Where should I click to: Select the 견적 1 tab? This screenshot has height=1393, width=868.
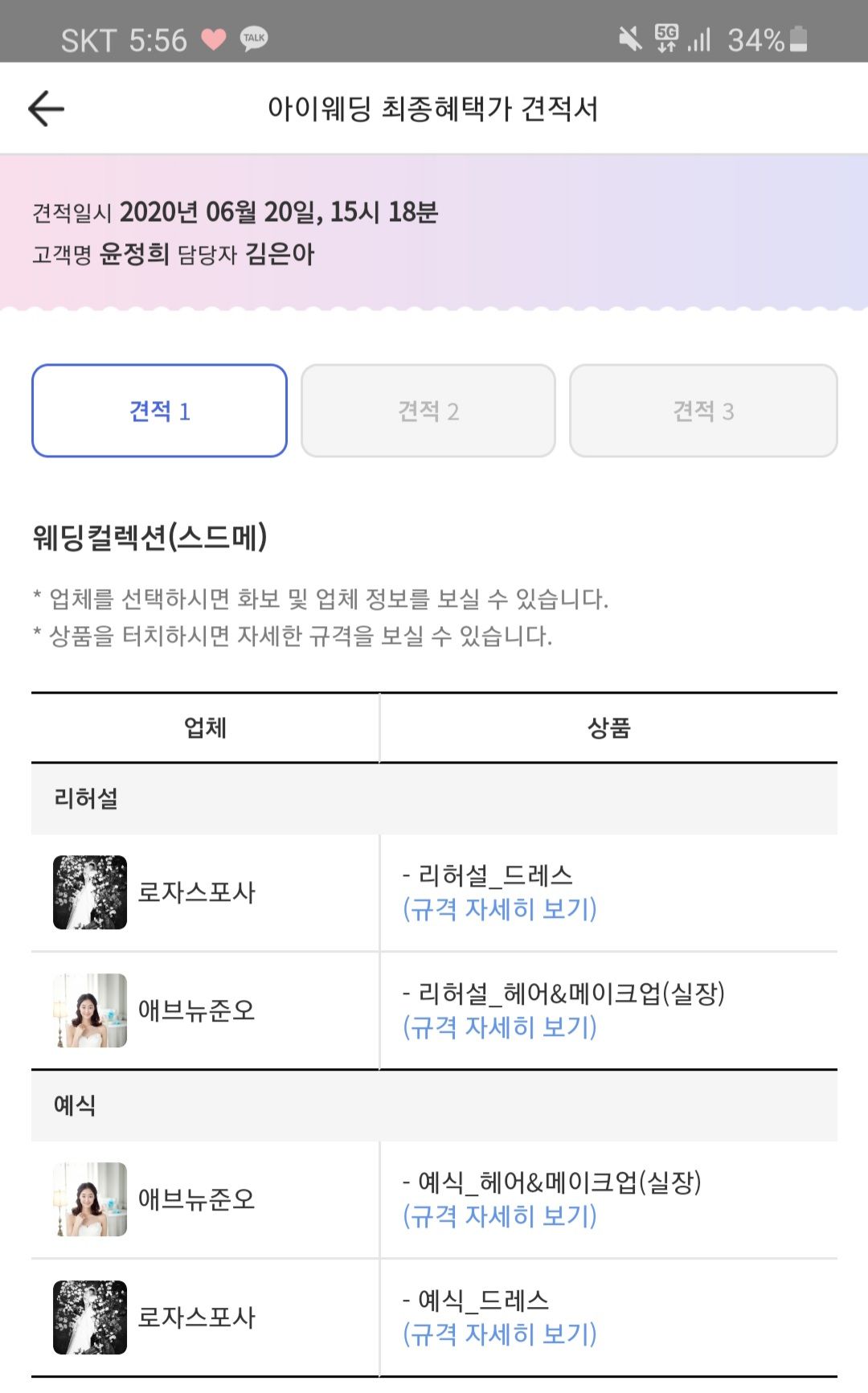pyautogui.click(x=159, y=411)
